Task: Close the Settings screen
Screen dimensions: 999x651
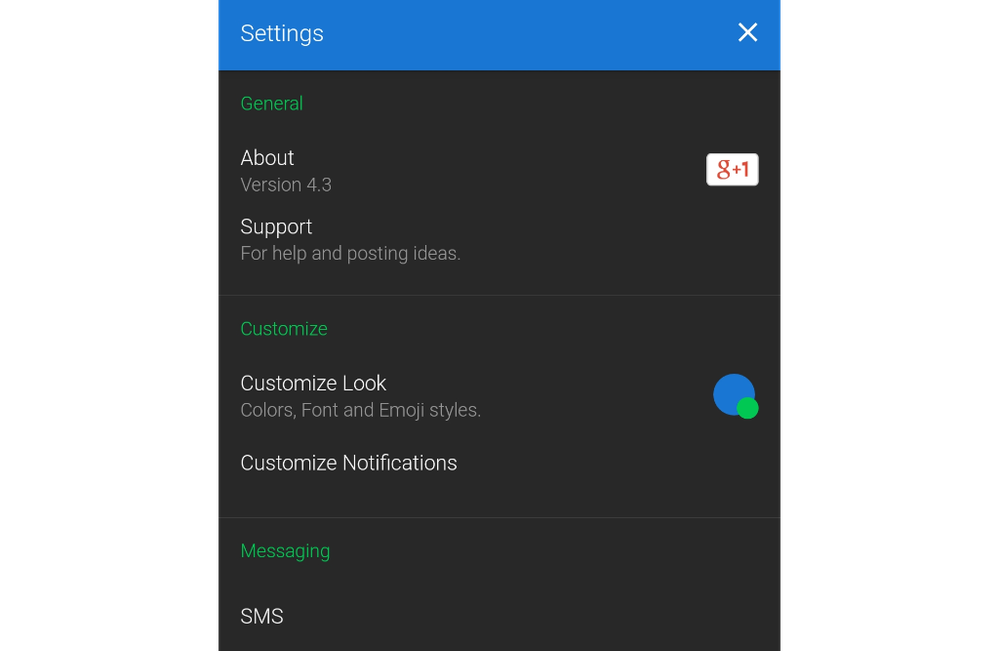Action: pos(747,33)
